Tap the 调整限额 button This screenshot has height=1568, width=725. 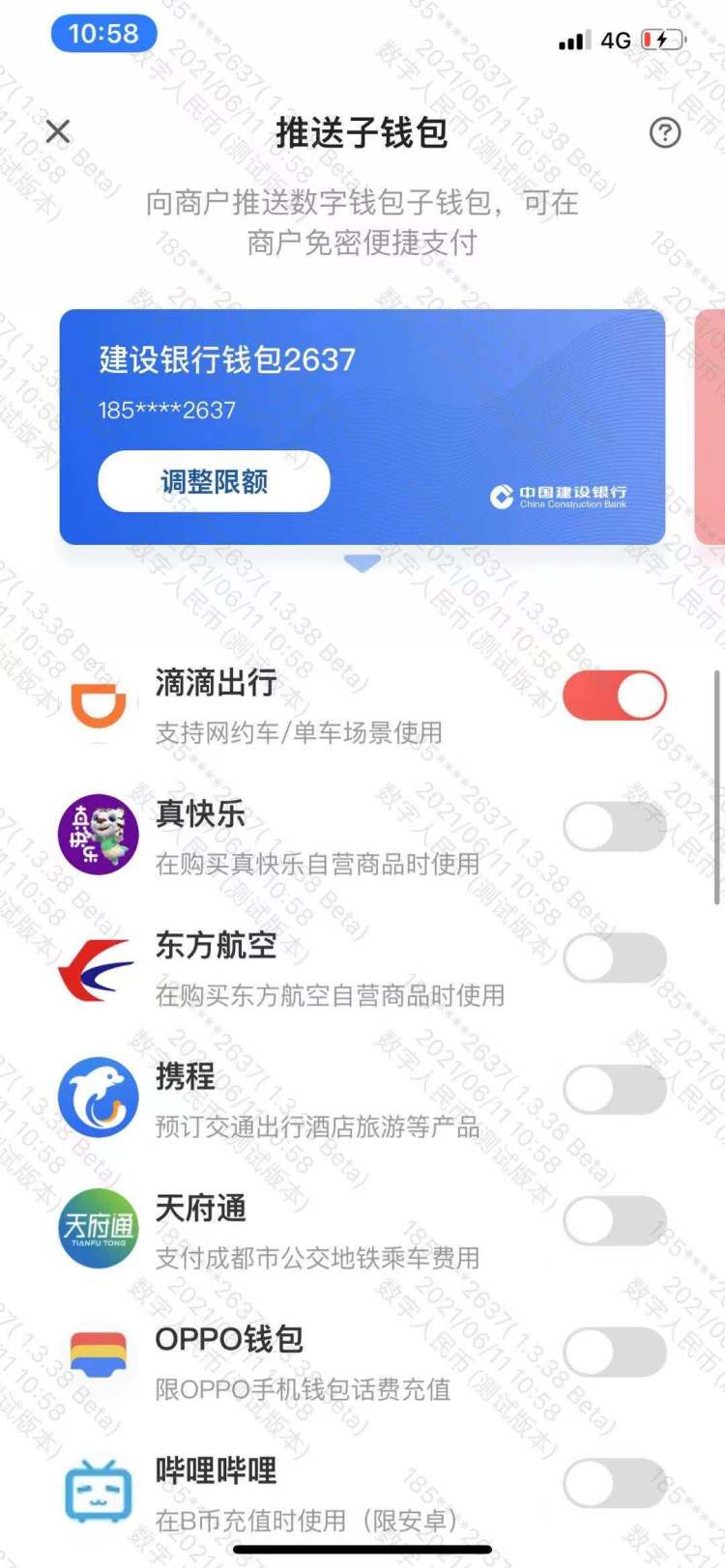pyautogui.click(x=214, y=481)
